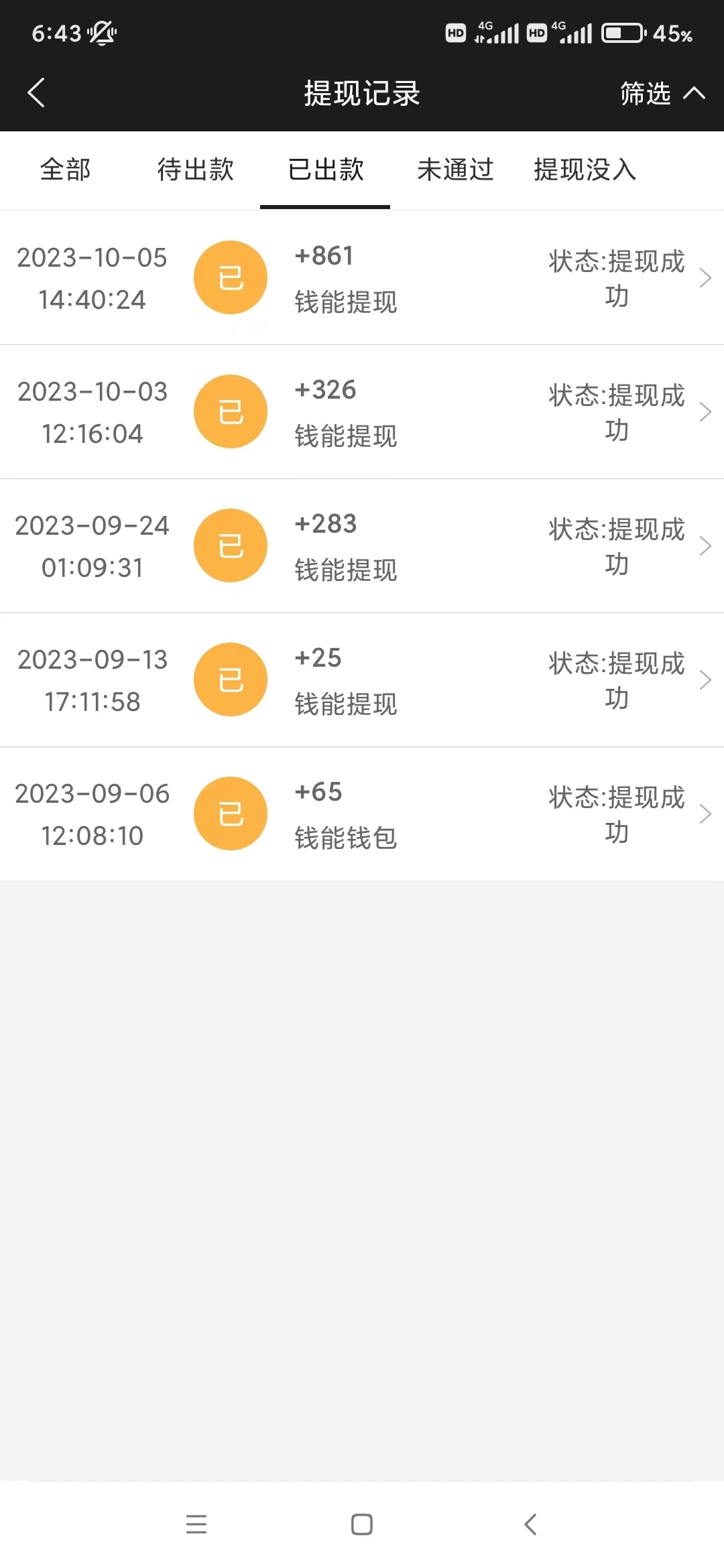The image size is (724, 1568).
Task: Tap the orange 已 icon on the +326 record
Action: (231, 411)
